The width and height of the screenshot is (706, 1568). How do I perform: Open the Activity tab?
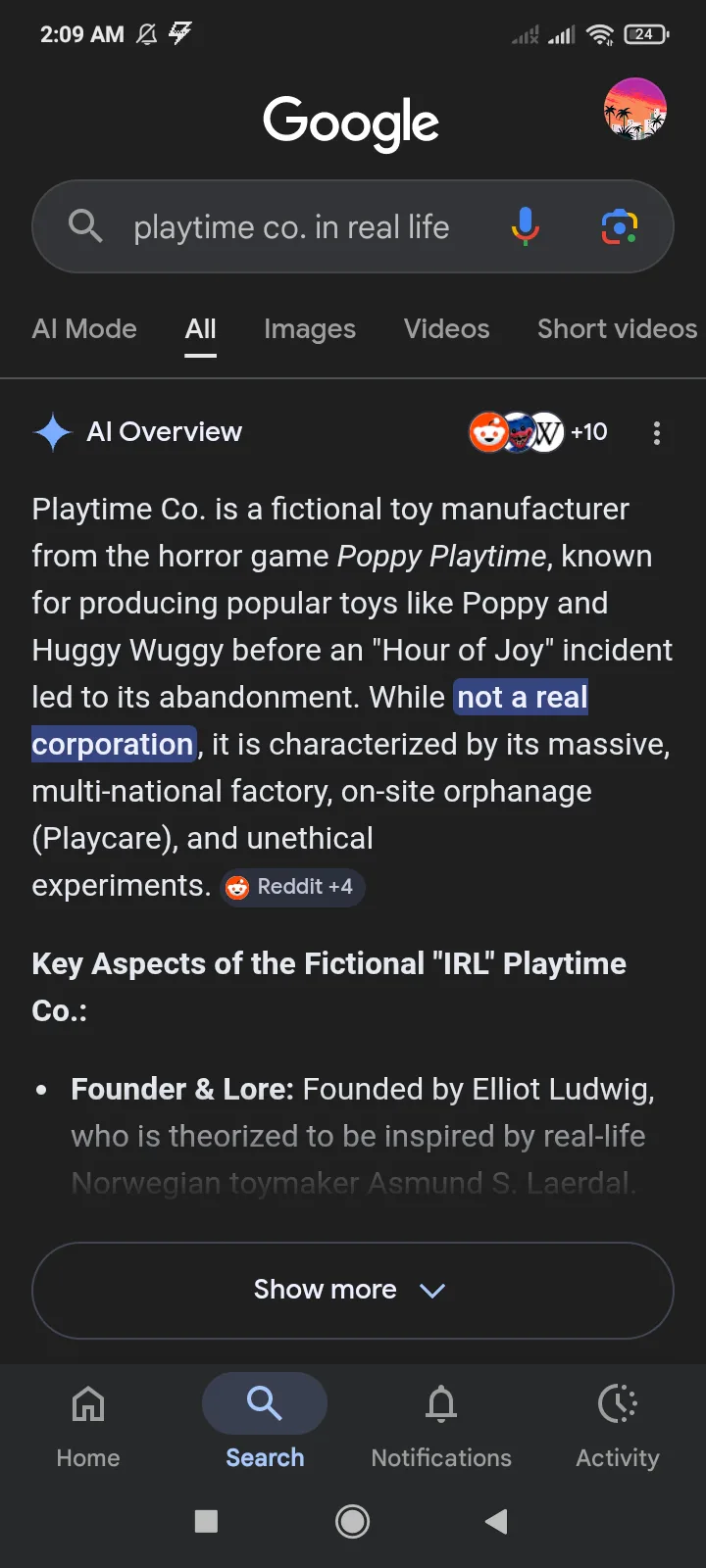tap(618, 1426)
